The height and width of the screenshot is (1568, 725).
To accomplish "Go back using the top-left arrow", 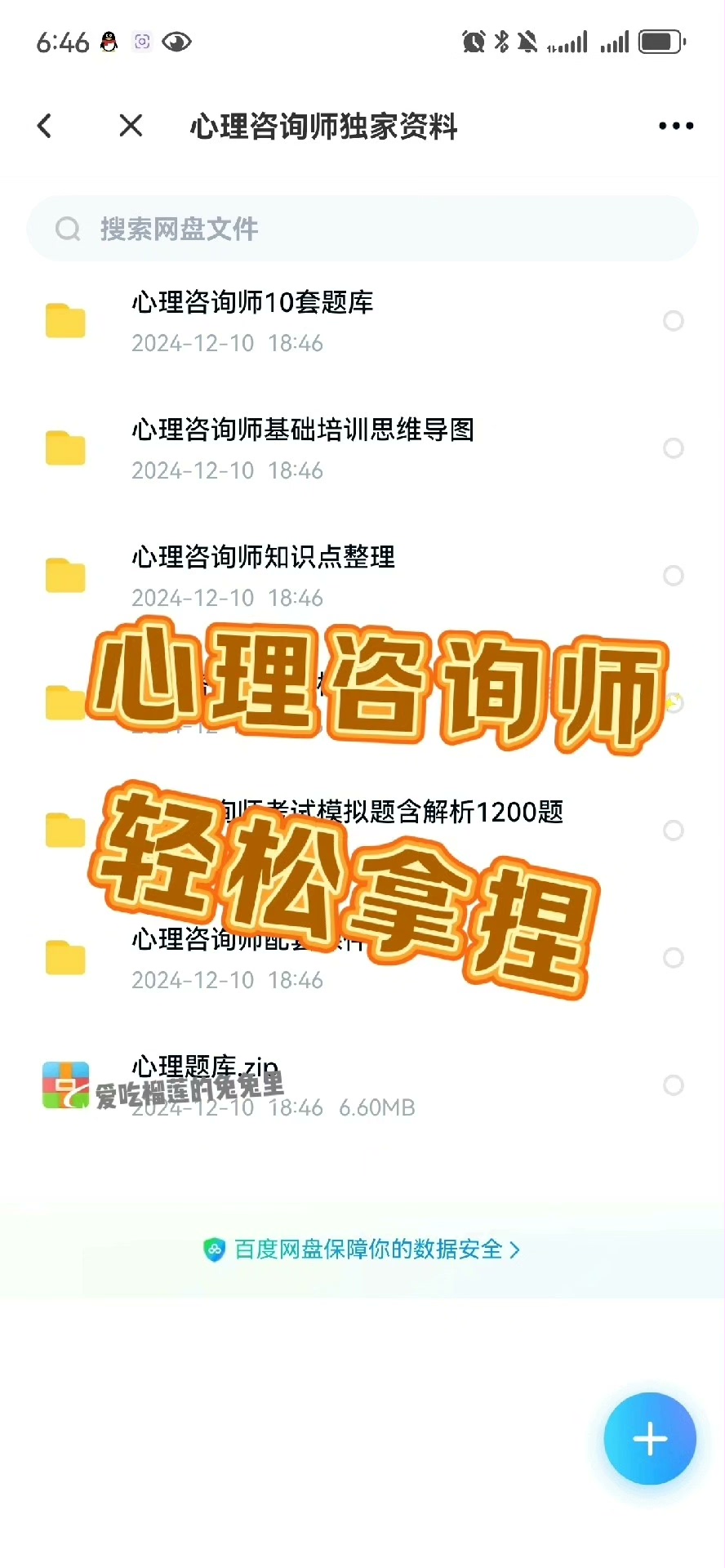I will pos(45,126).
